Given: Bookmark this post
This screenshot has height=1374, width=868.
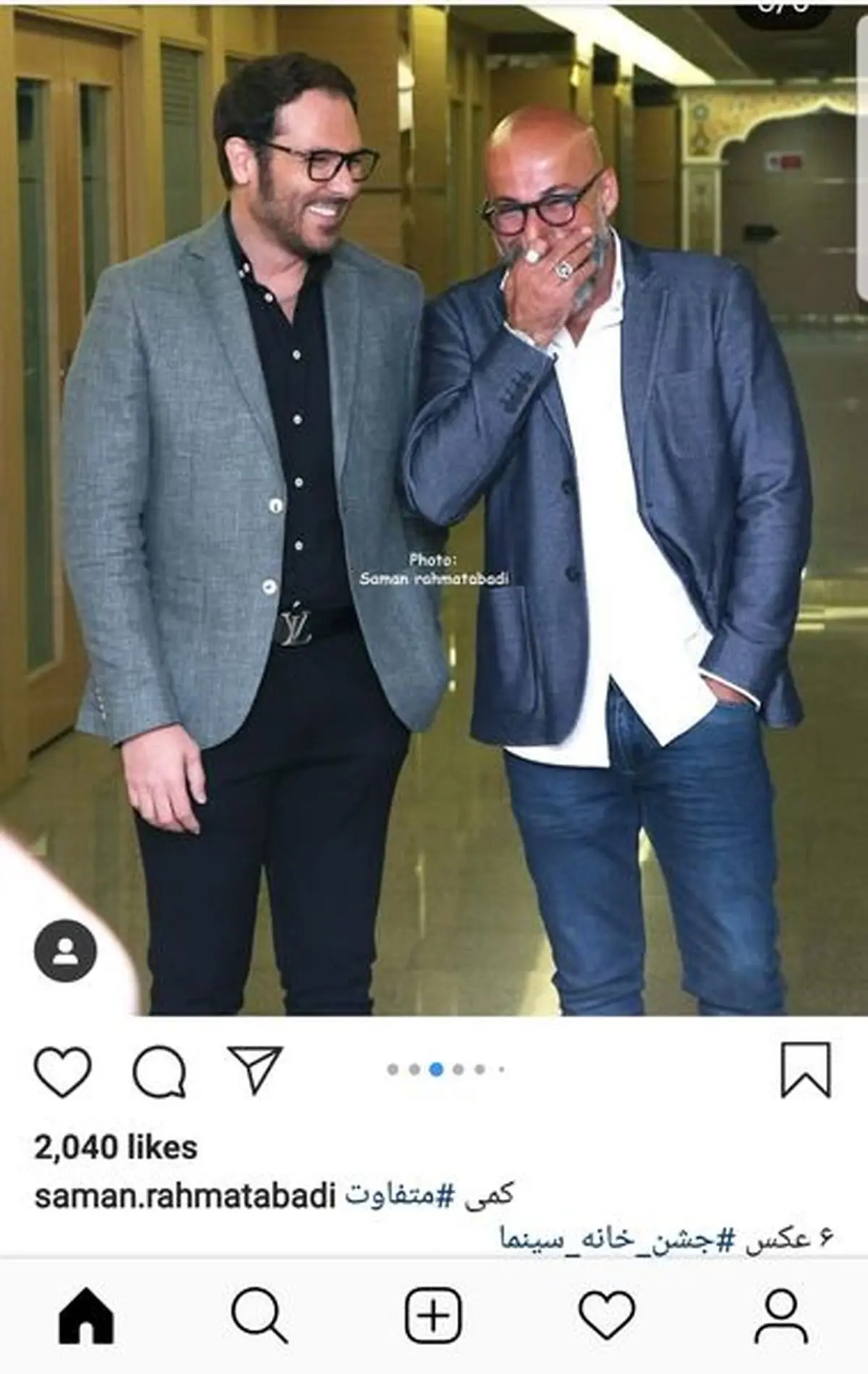Looking at the screenshot, I should 806,1070.
